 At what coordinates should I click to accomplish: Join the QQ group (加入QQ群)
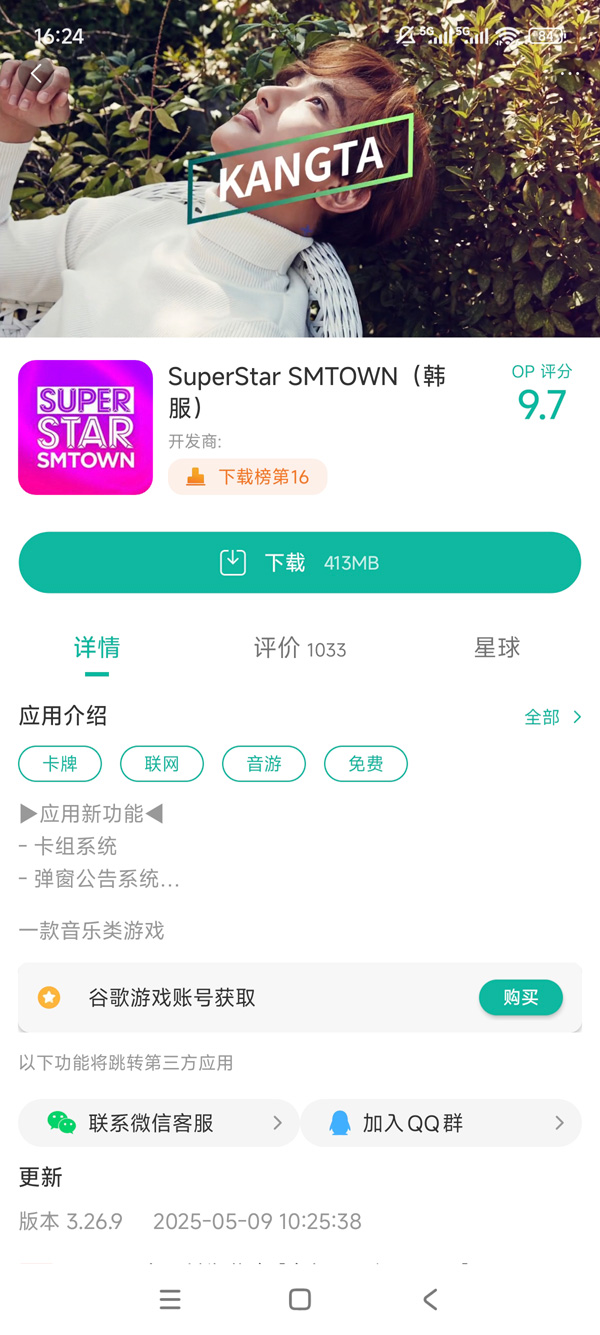[x=440, y=1123]
